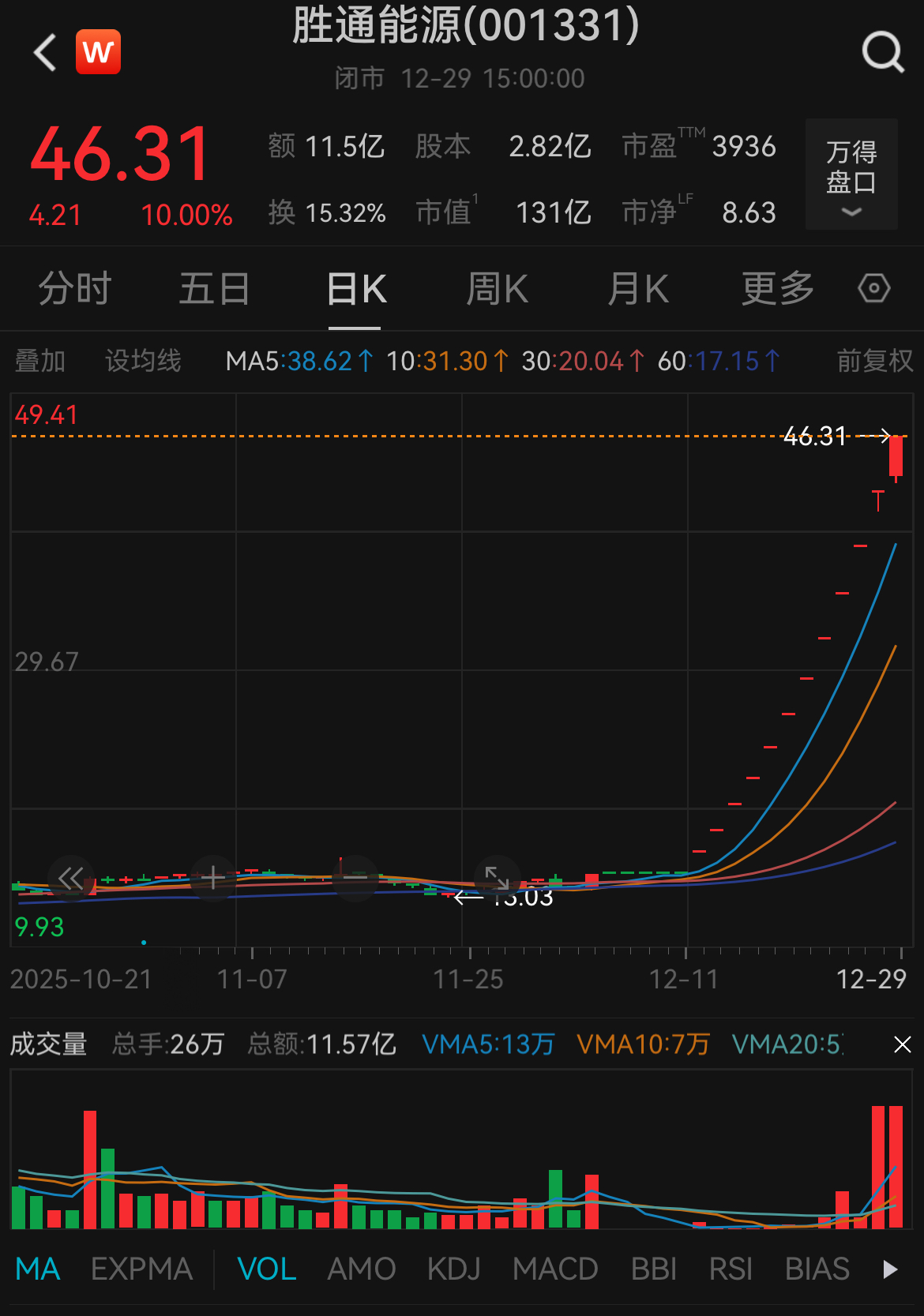Close the 成交量 volume panel
Screen dimensions: 924x1316
tap(902, 1045)
